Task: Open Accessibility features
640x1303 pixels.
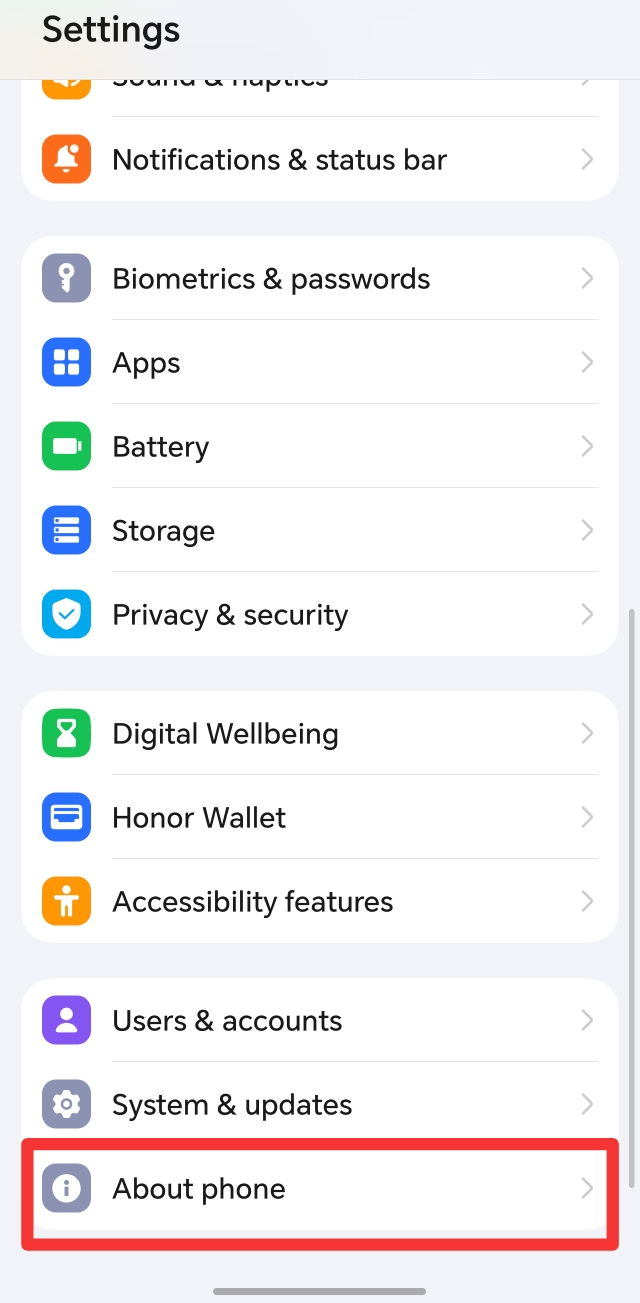Action: click(320, 902)
